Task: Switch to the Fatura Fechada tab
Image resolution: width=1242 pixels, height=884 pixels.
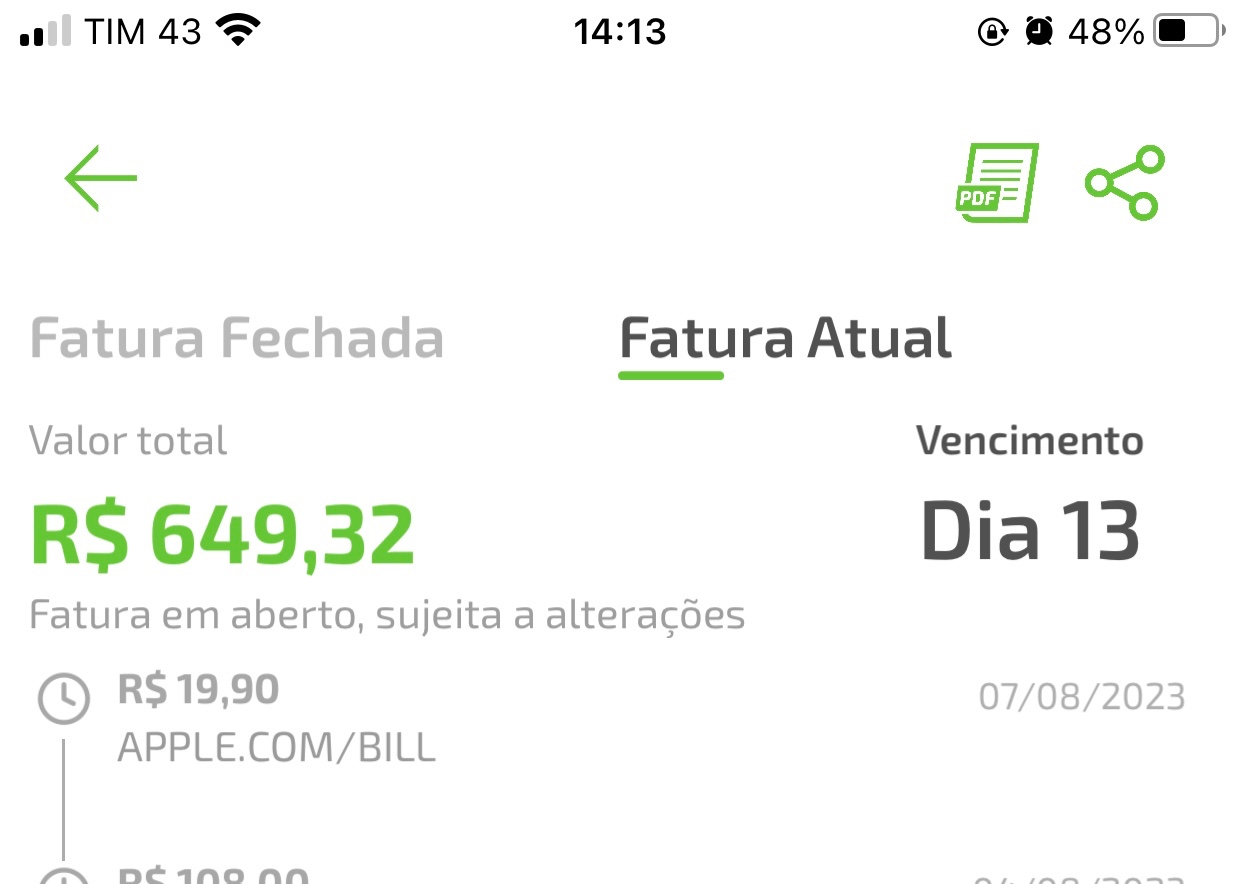Action: click(237, 338)
